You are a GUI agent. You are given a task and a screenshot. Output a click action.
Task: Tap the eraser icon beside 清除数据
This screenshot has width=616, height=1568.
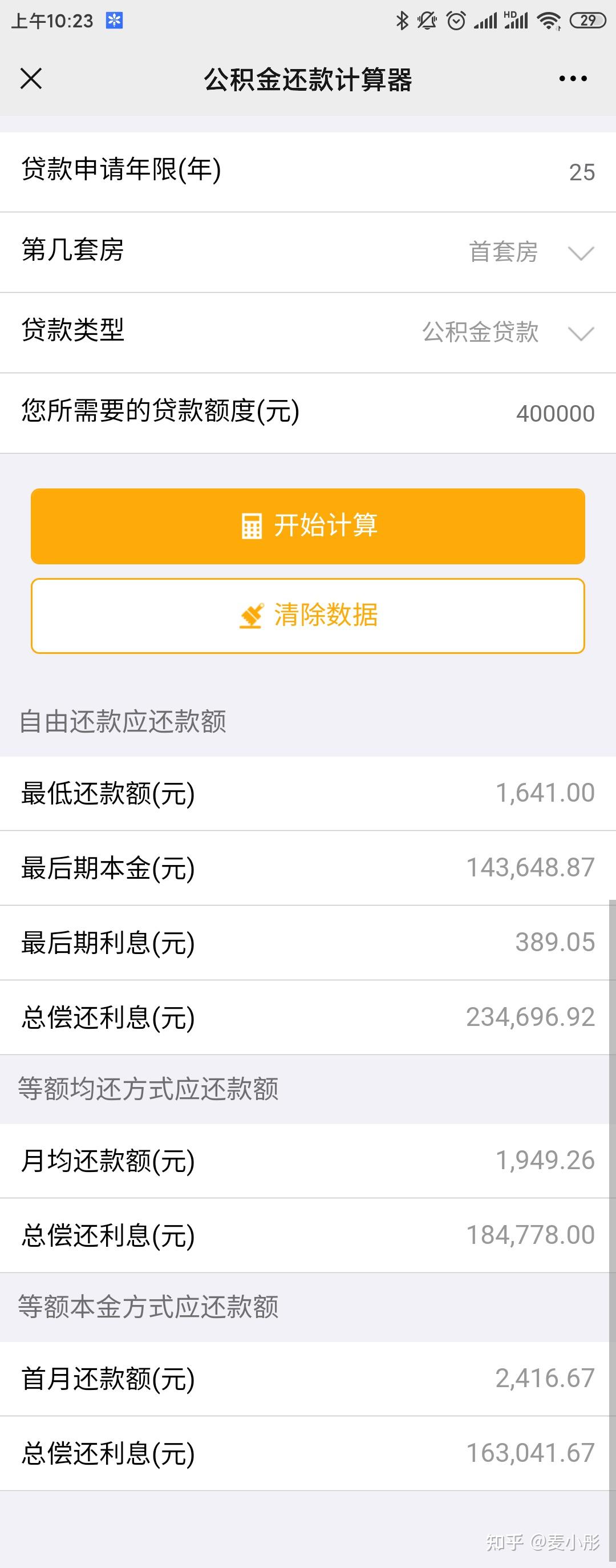(252, 616)
